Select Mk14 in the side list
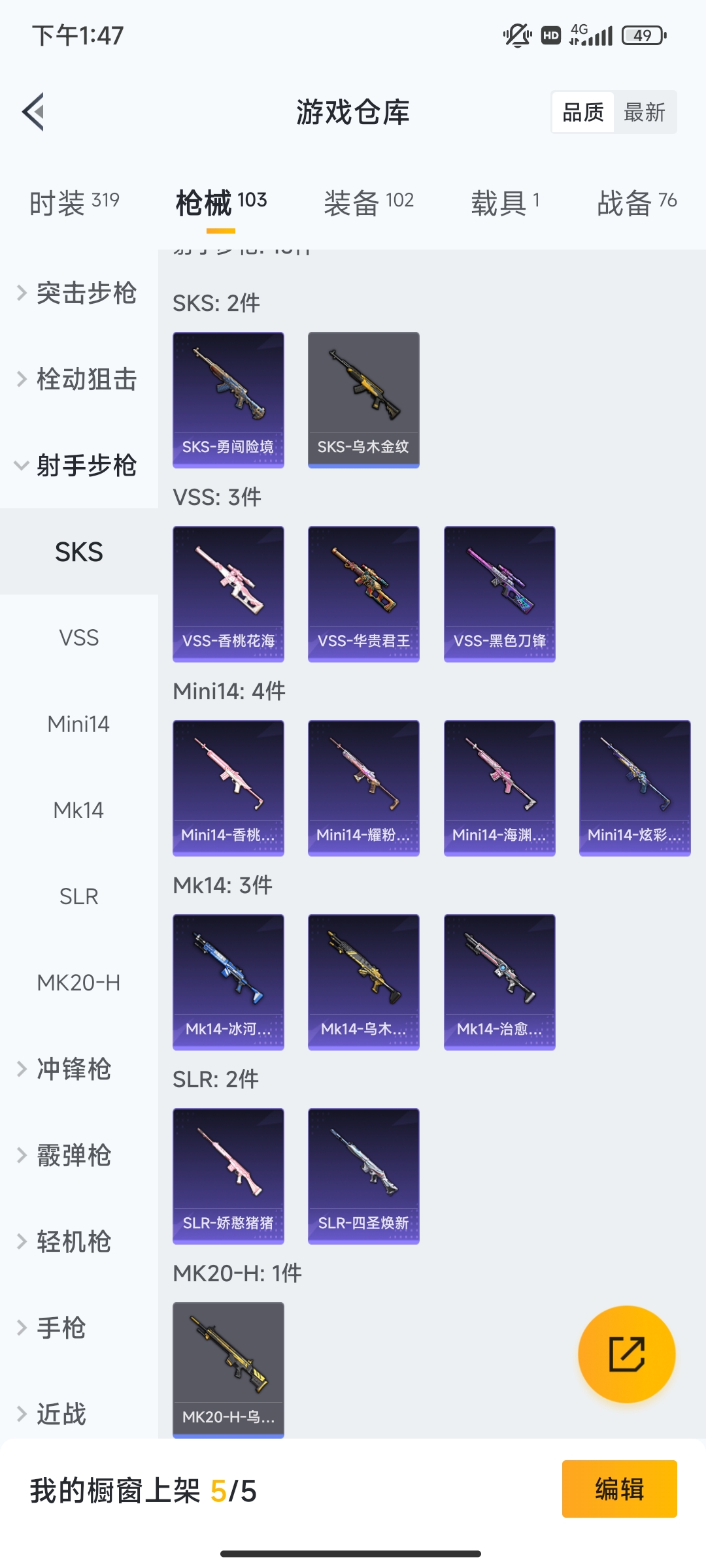The height and width of the screenshot is (1568, 706). [x=78, y=810]
